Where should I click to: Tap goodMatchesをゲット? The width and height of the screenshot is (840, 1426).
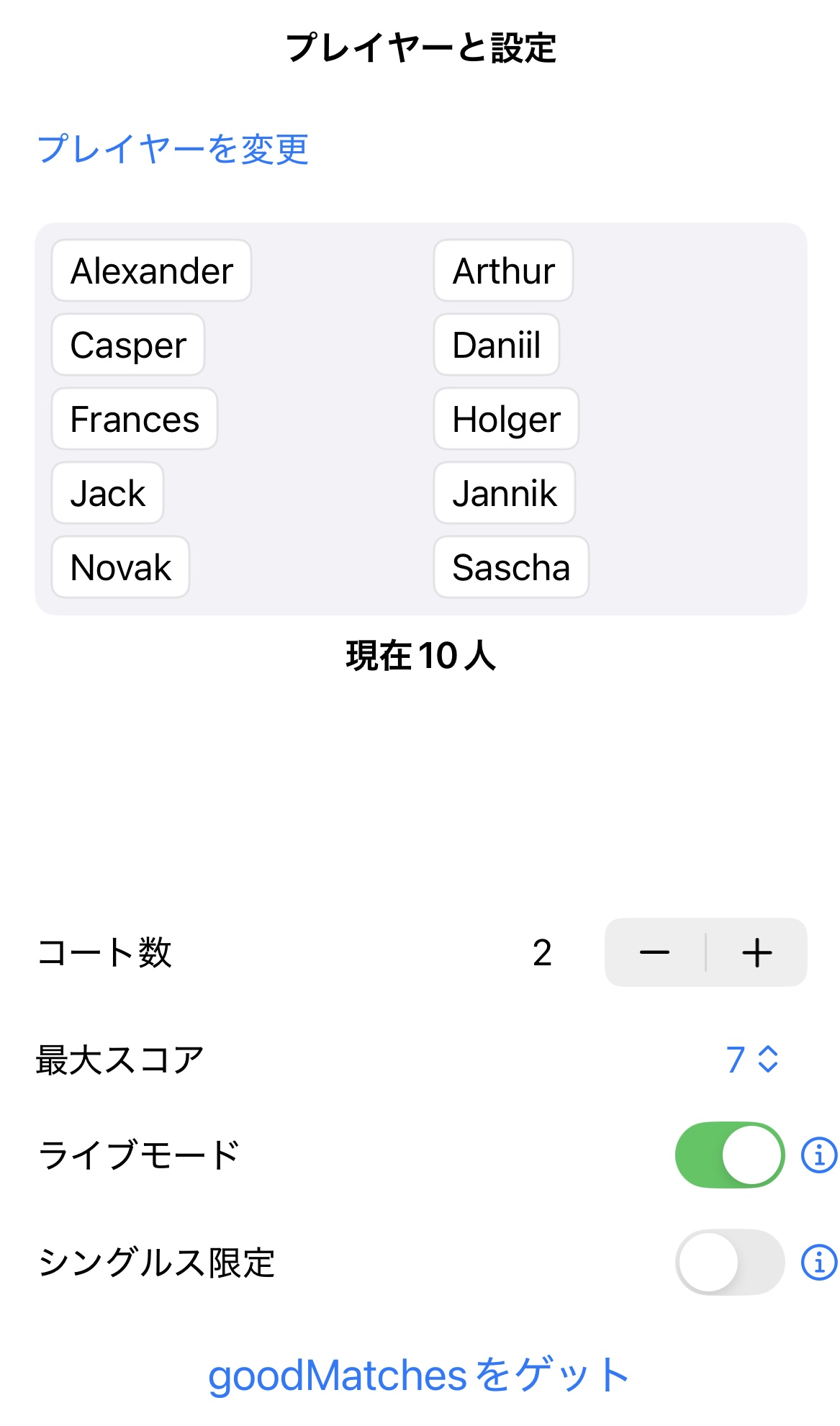[x=419, y=1375]
